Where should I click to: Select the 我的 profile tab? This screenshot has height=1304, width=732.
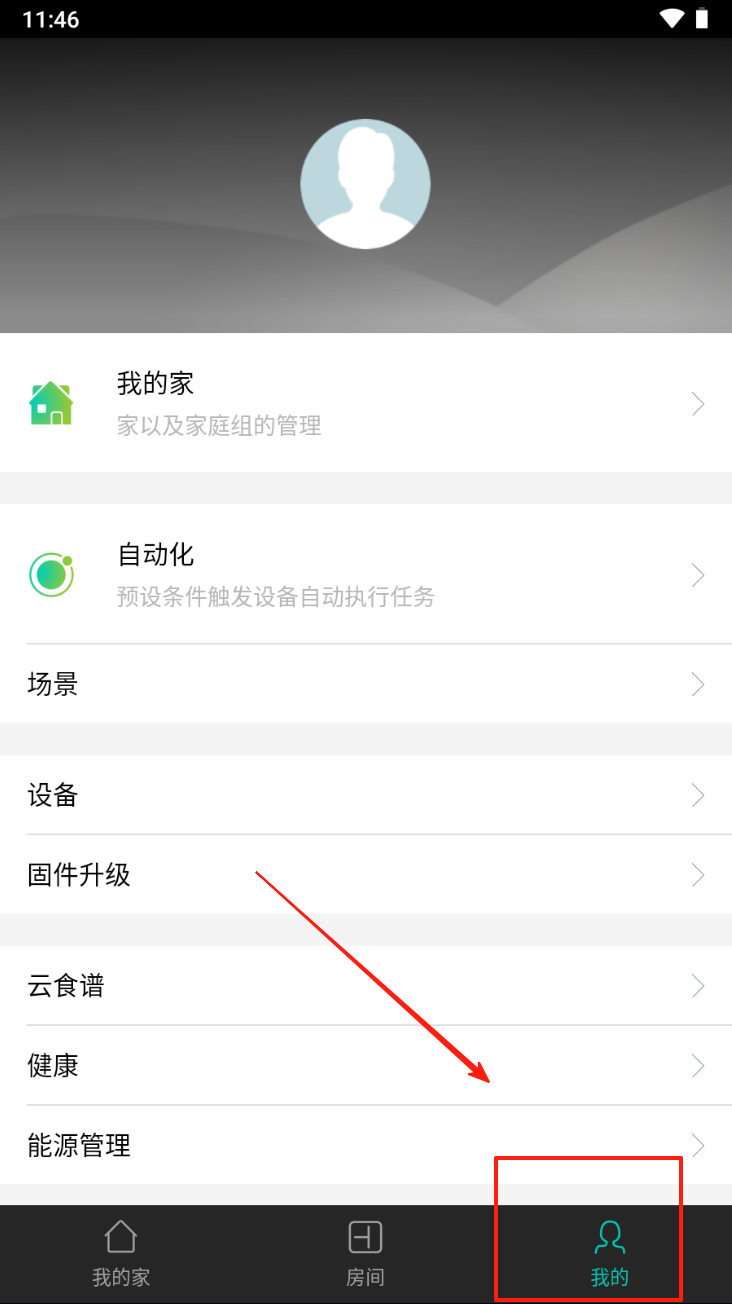point(609,1254)
